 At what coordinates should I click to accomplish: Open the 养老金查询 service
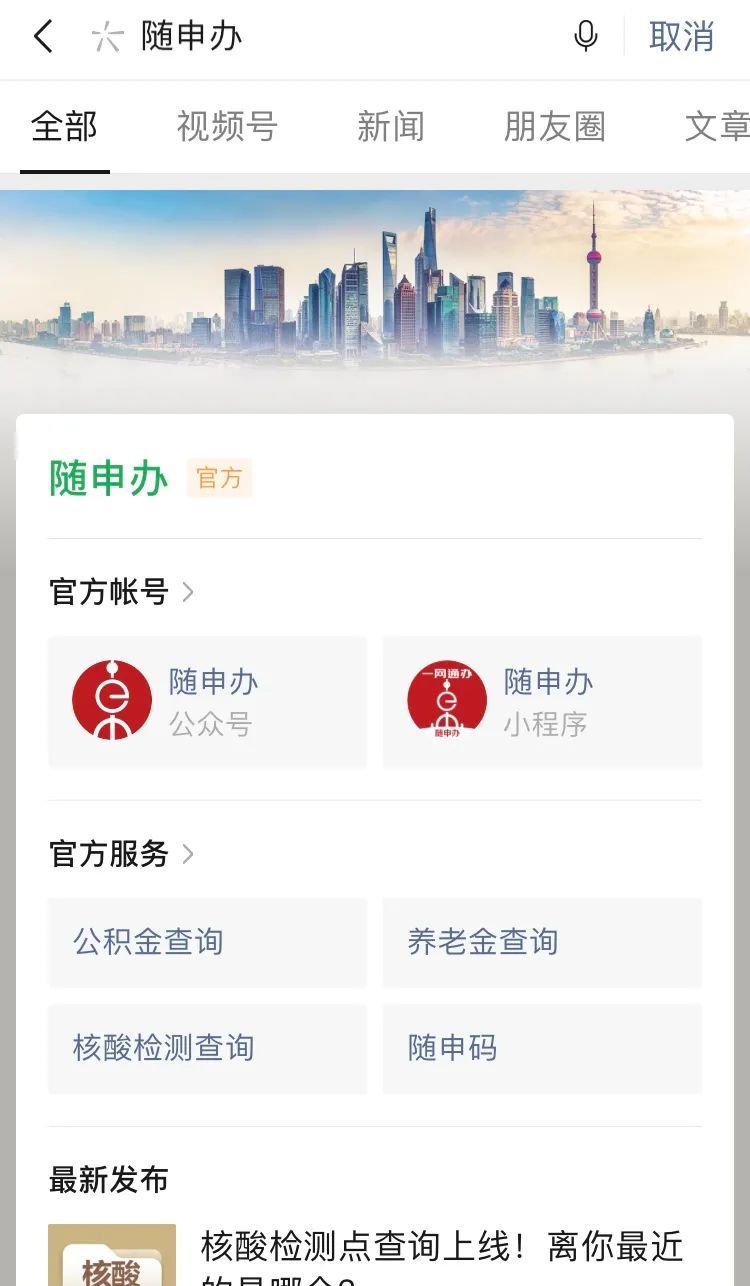tap(542, 942)
